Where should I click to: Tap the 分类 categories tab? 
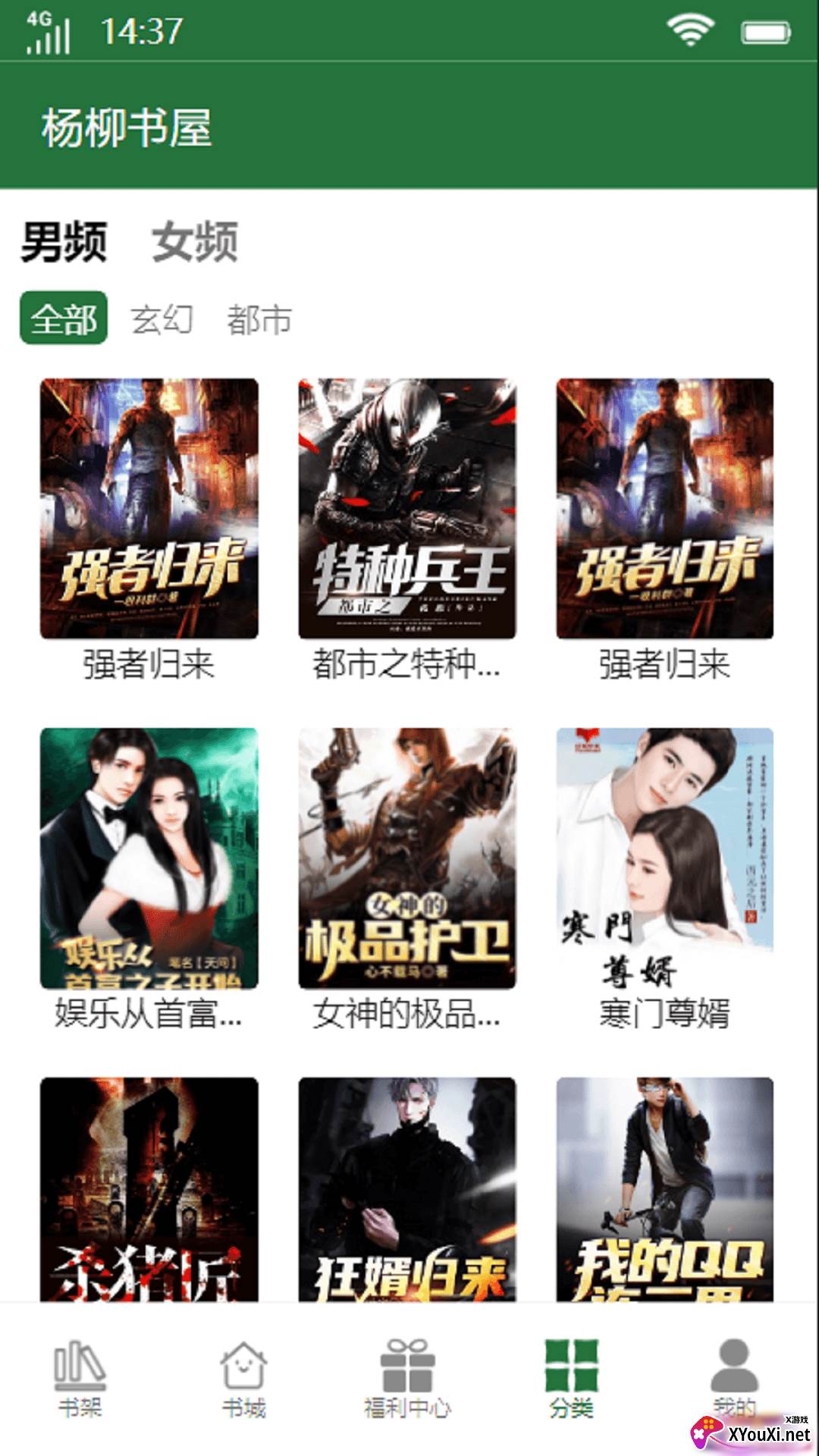click(x=572, y=1380)
